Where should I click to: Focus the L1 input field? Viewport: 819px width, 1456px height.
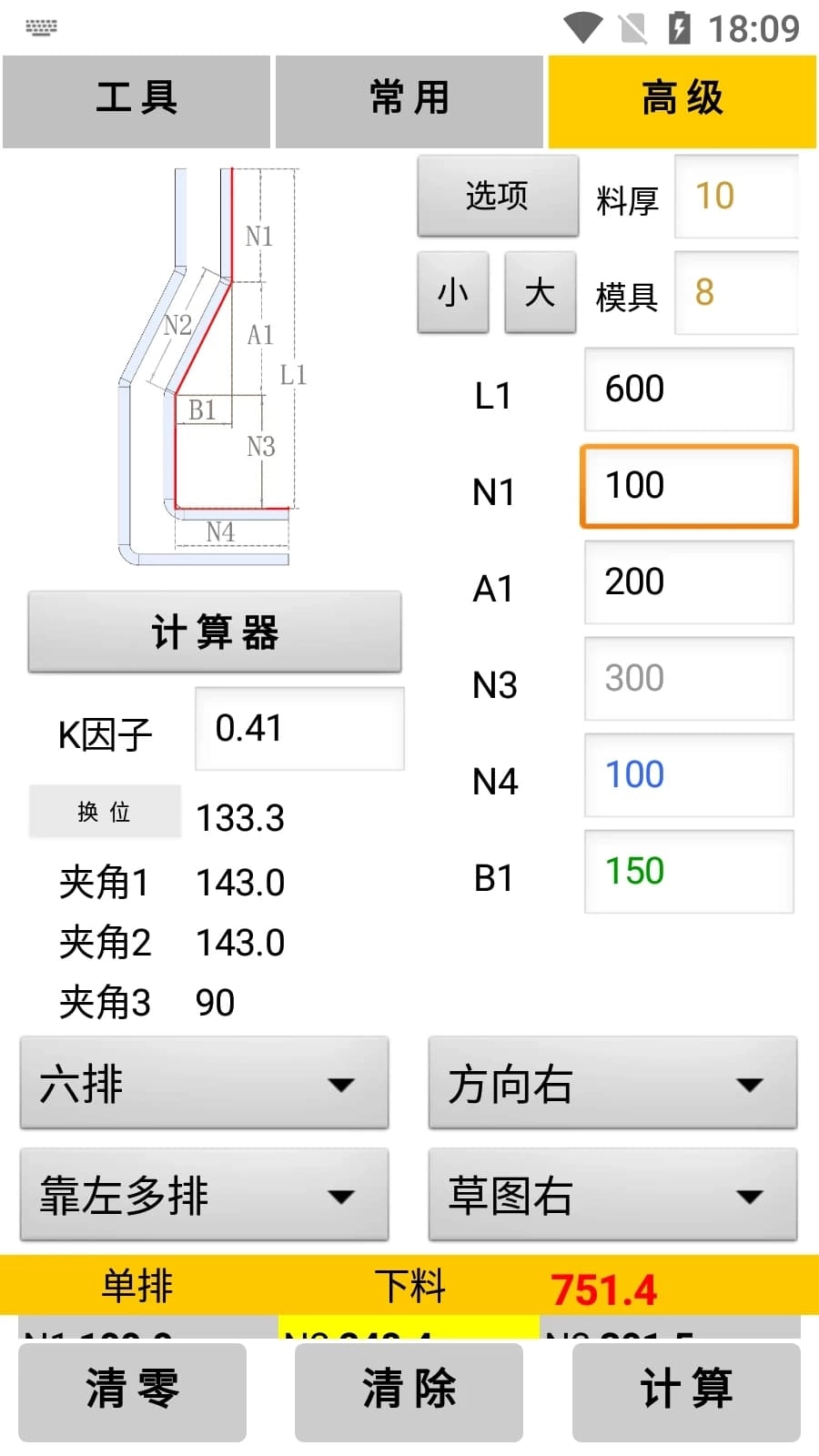pos(689,389)
